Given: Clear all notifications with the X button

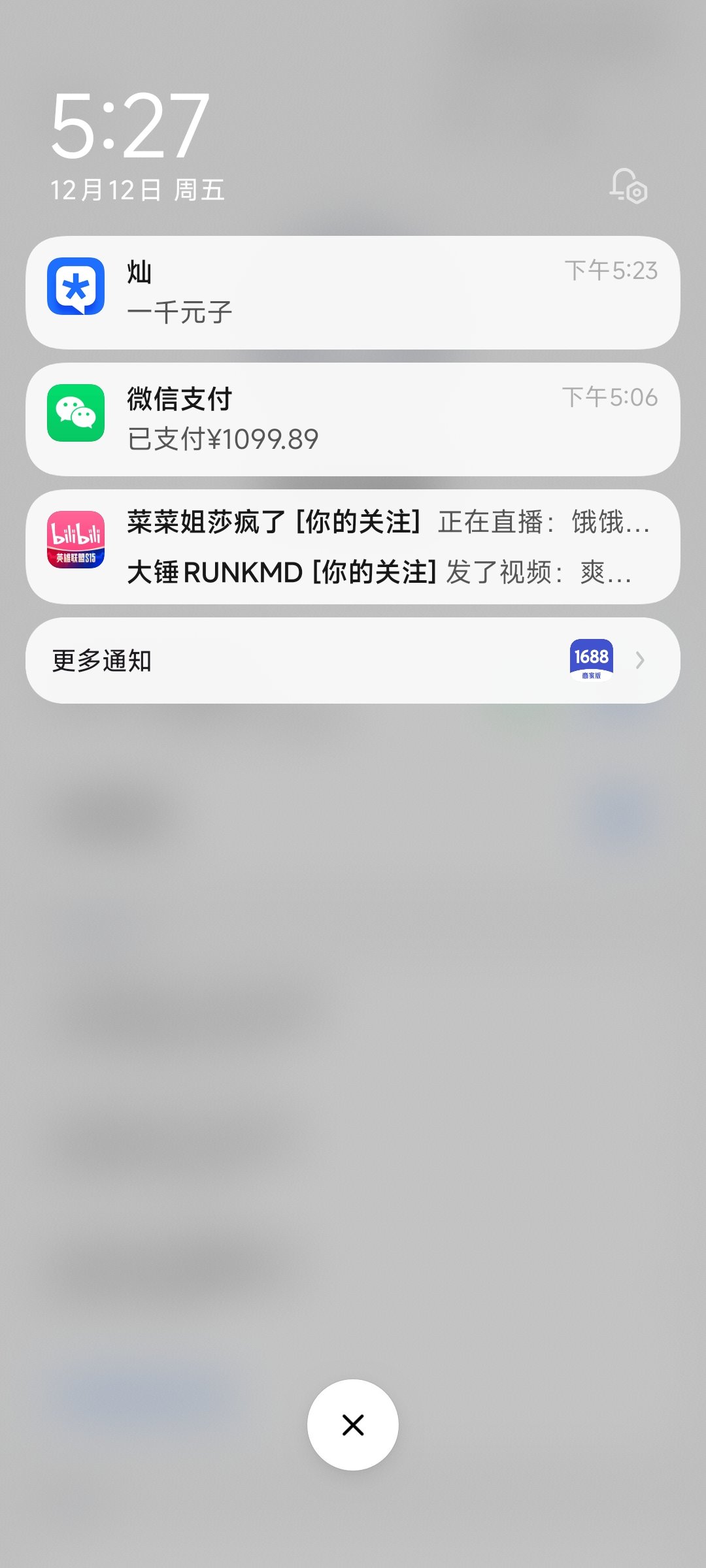Looking at the screenshot, I should point(353,1425).
